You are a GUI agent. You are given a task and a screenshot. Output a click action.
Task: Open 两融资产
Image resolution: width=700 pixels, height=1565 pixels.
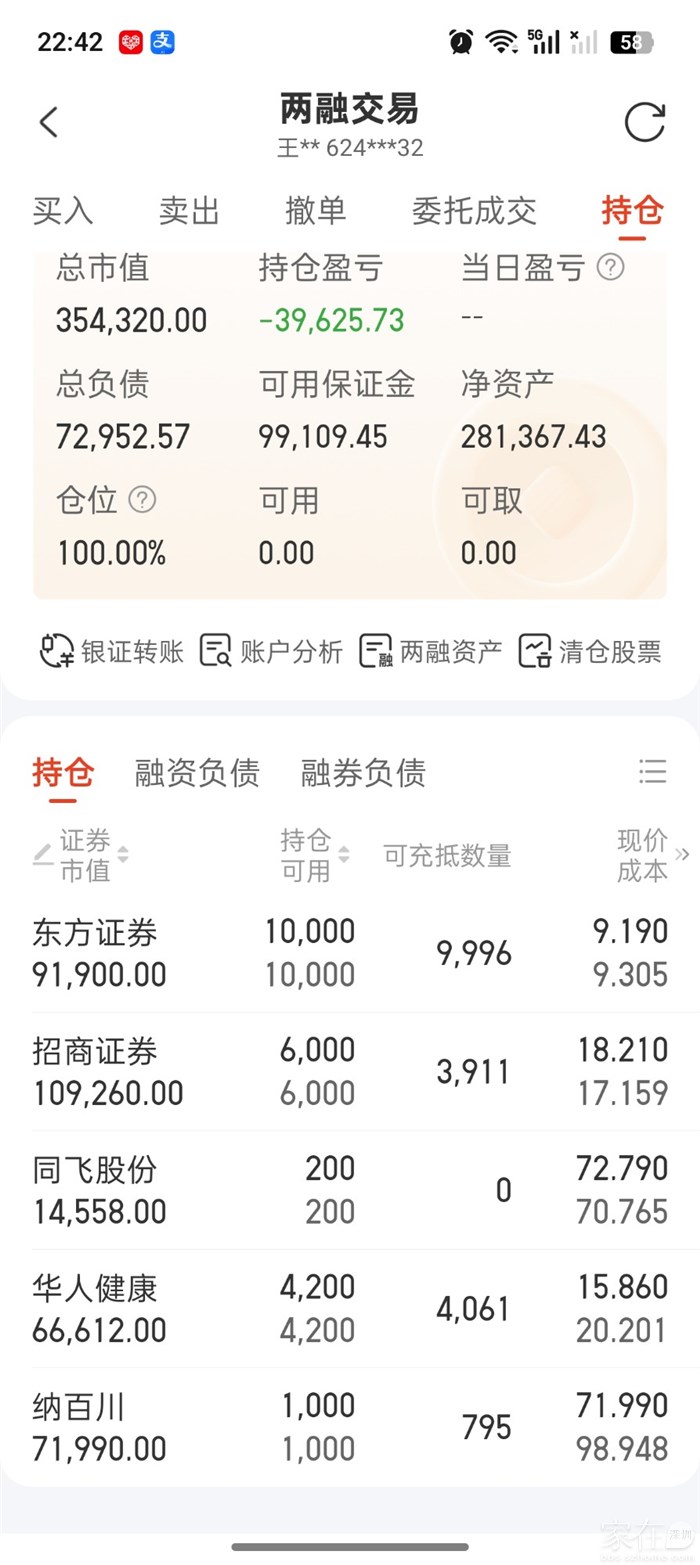pyautogui.click(x=430, y=652)
